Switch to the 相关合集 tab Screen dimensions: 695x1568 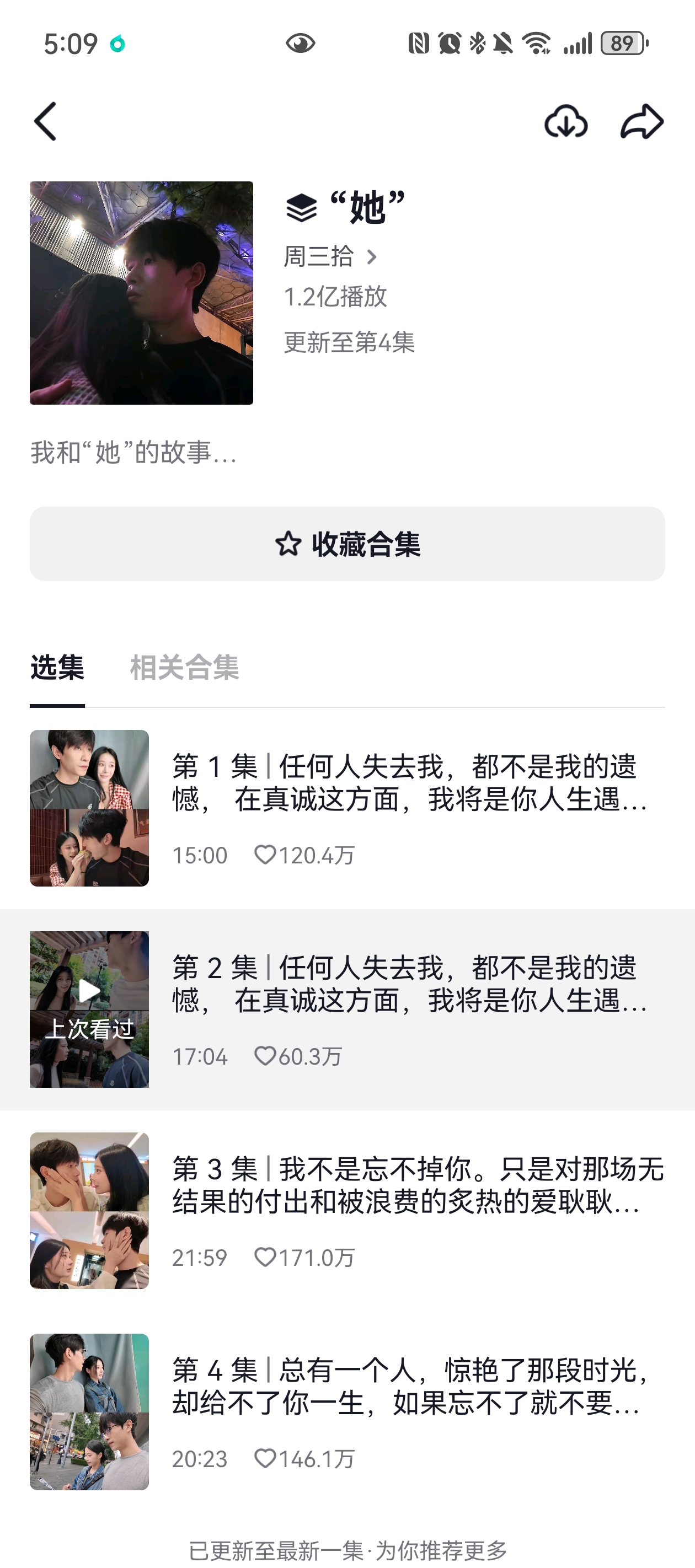point(184,668)
